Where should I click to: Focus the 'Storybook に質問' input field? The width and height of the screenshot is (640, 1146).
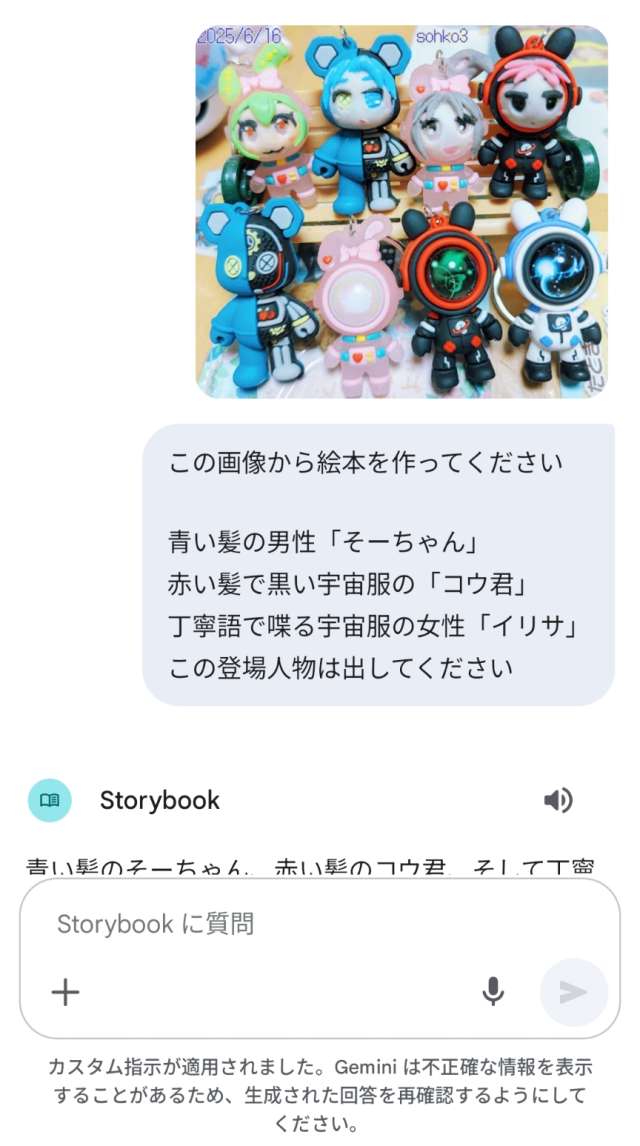300,924
